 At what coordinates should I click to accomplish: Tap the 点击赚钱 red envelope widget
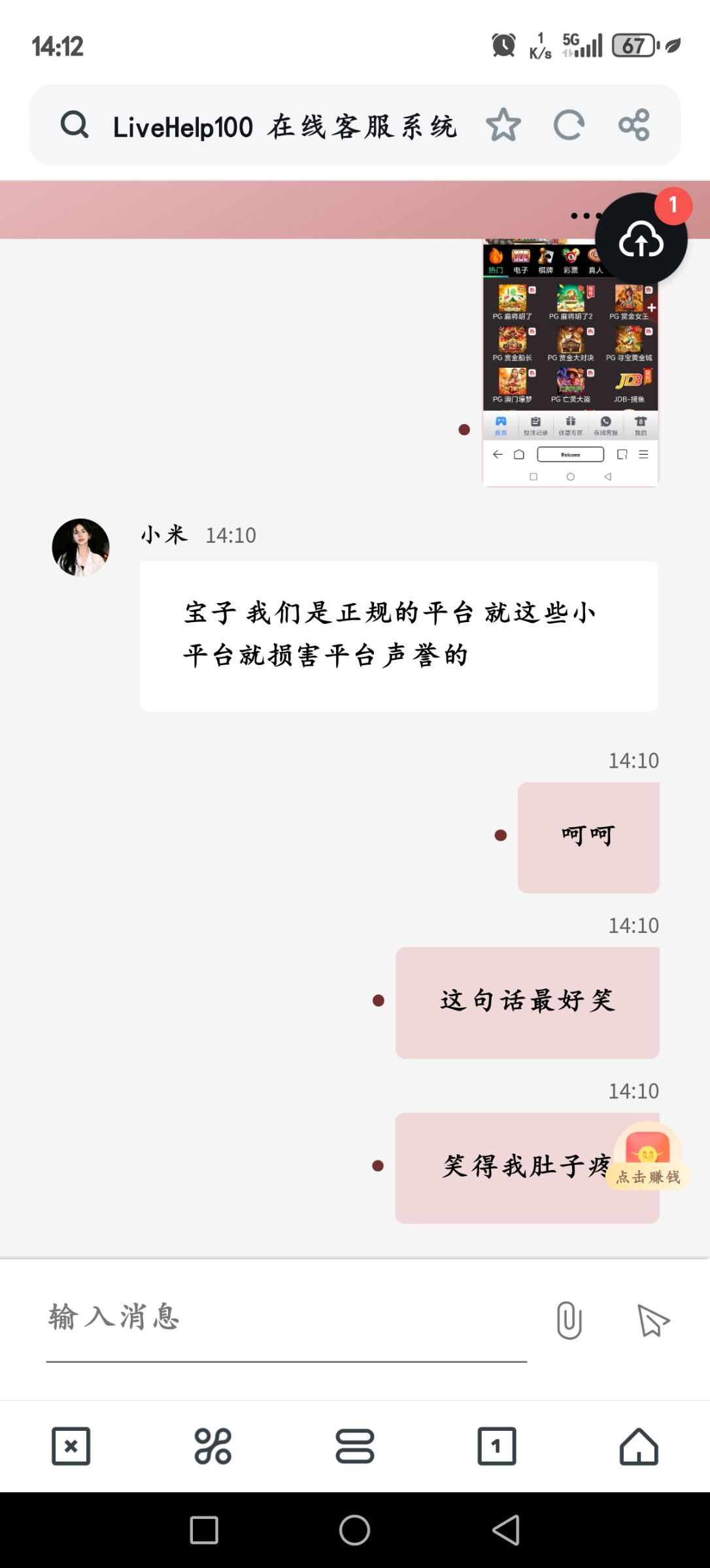click(x=648, y=1156)
